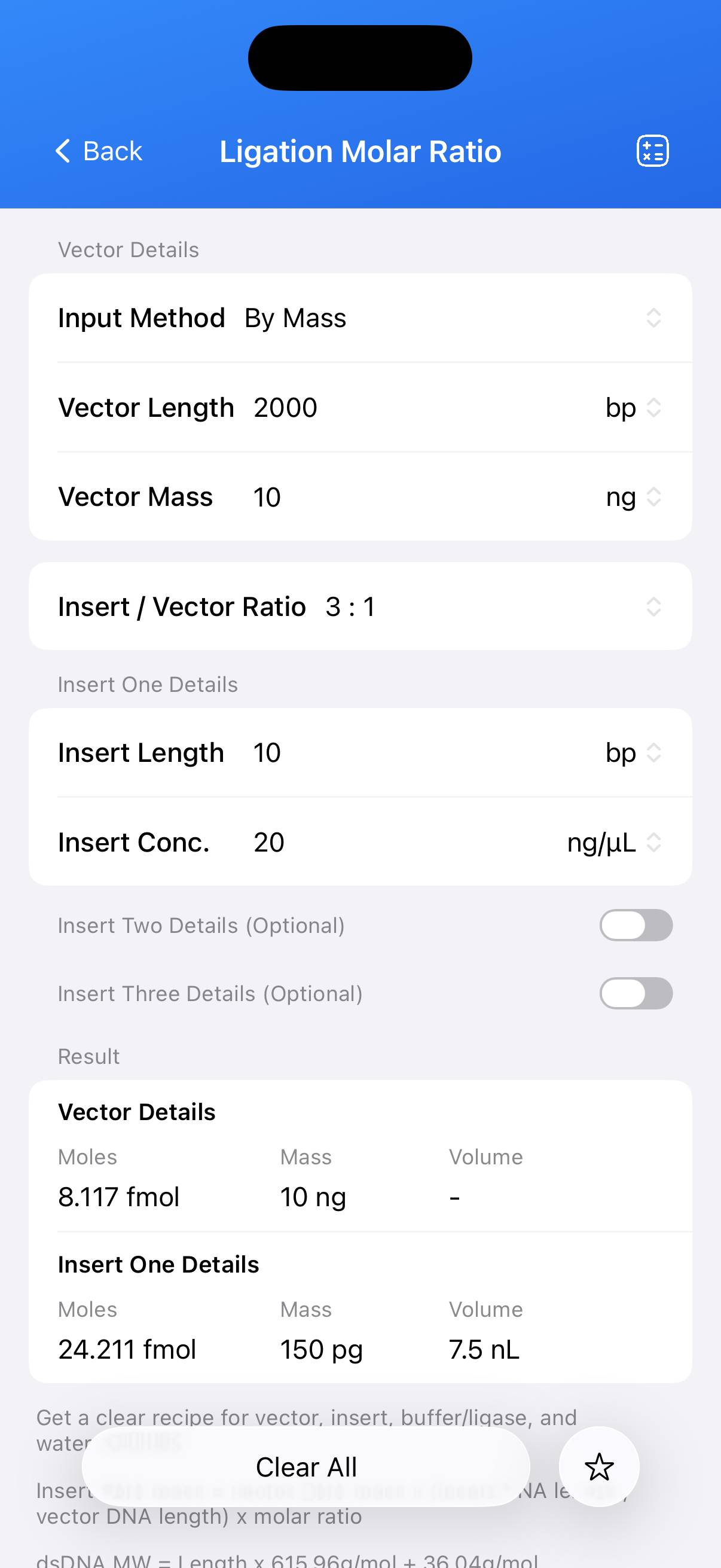Clear all entered values
The height and width of the screenshot is (1568, 721).
point(305,1467)
